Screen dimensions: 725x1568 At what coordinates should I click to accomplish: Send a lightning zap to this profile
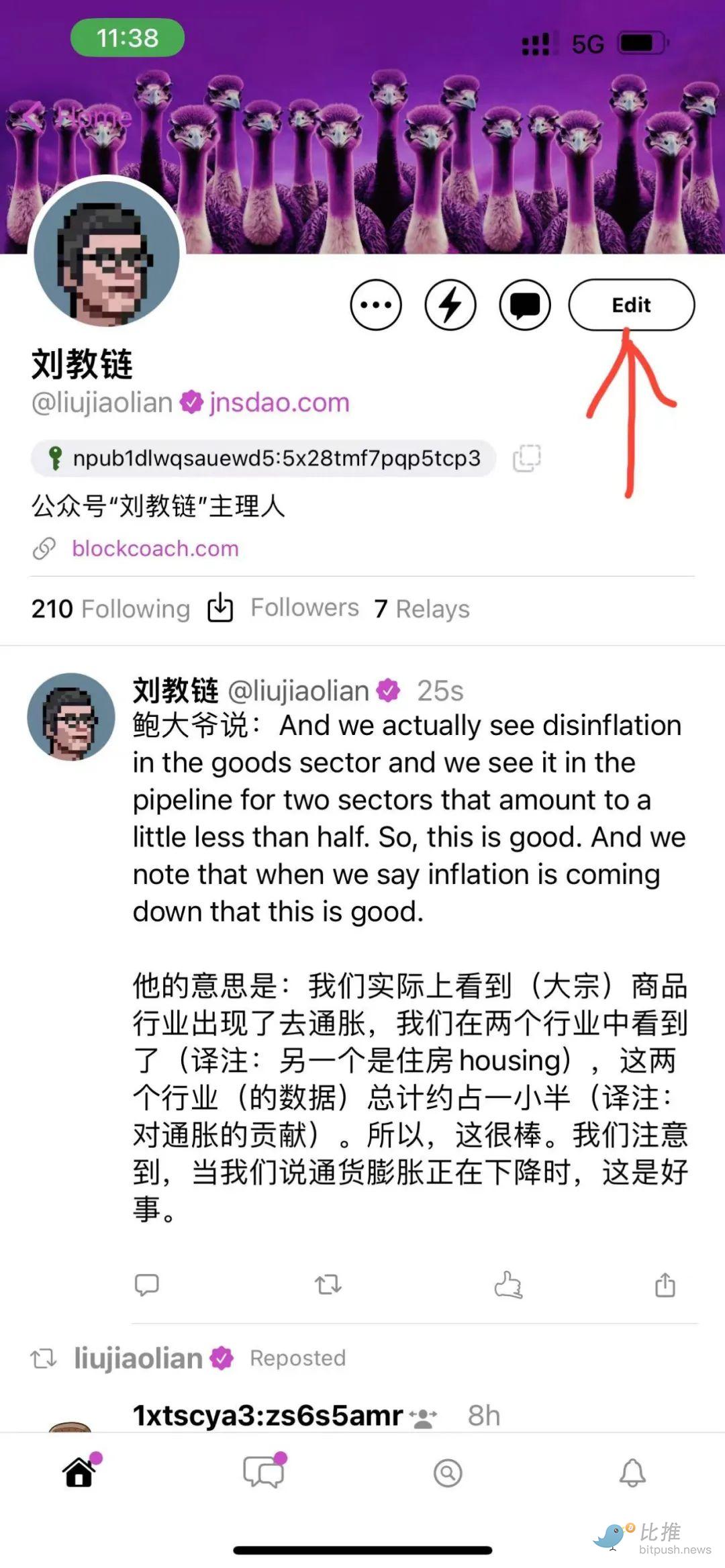450,305
